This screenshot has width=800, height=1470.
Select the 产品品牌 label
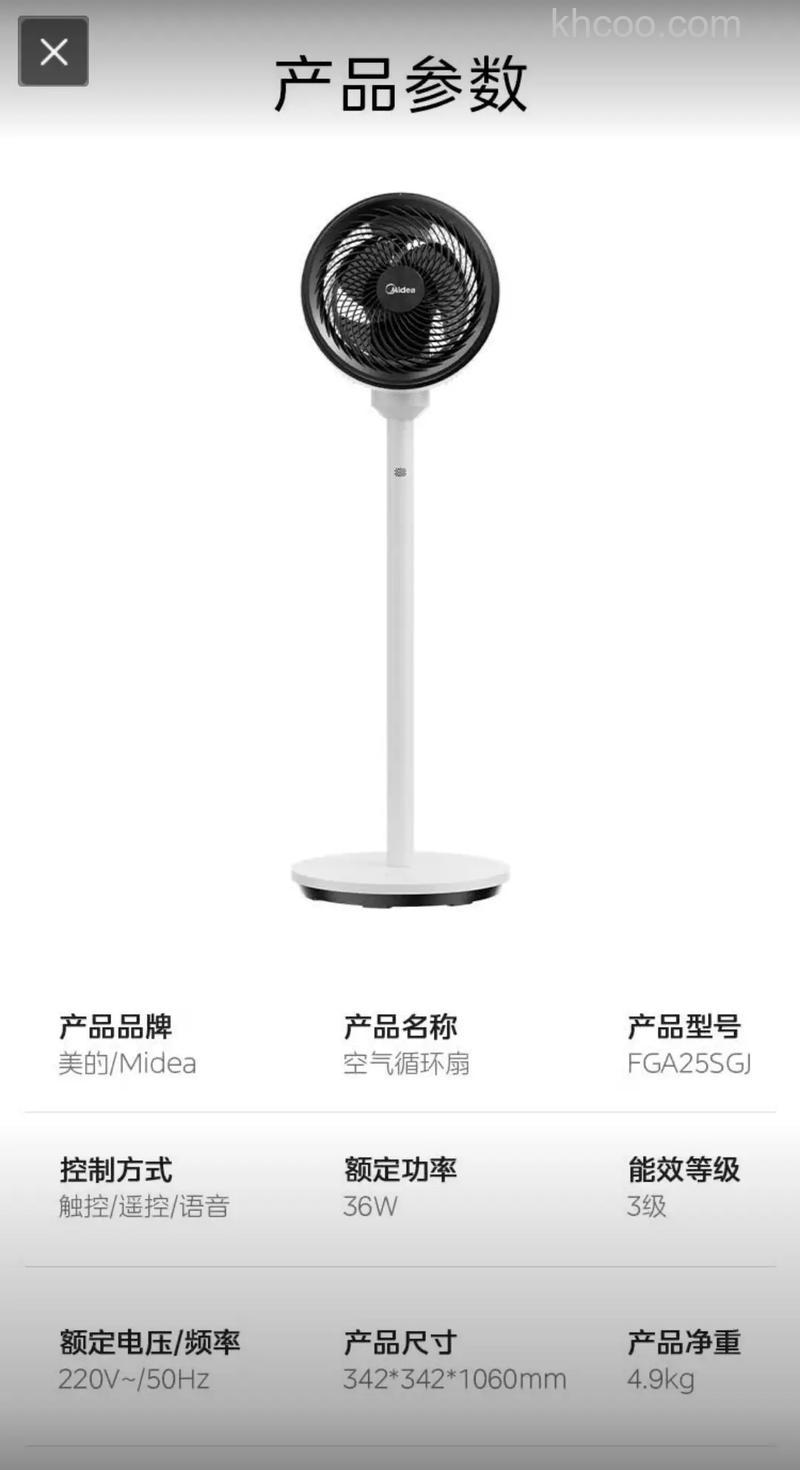coord(113,1025)
